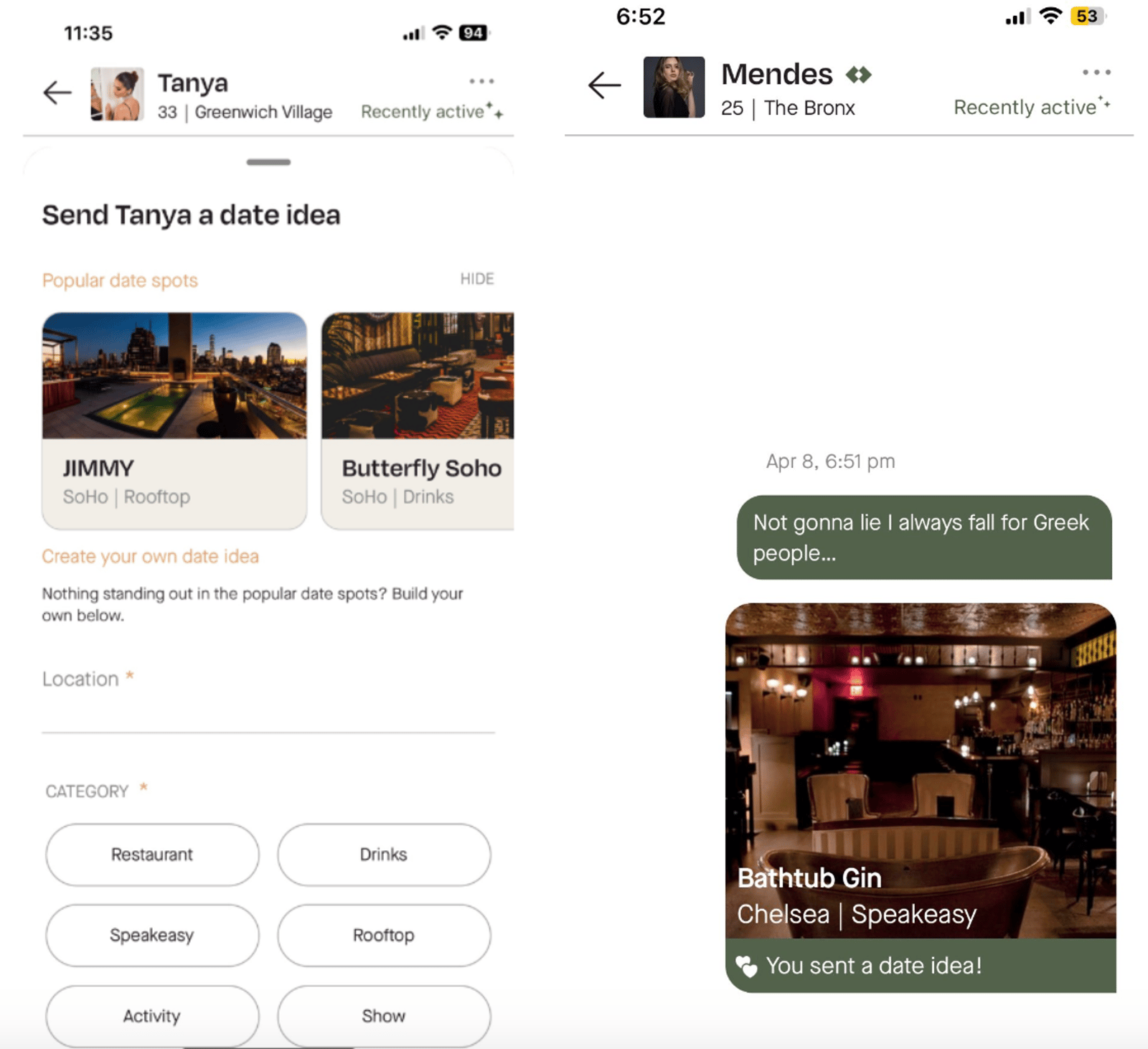Choose the Rooftop category chip
Image resolution: width=1148 pixels, height=1049 pixels.
click(384, 935)
